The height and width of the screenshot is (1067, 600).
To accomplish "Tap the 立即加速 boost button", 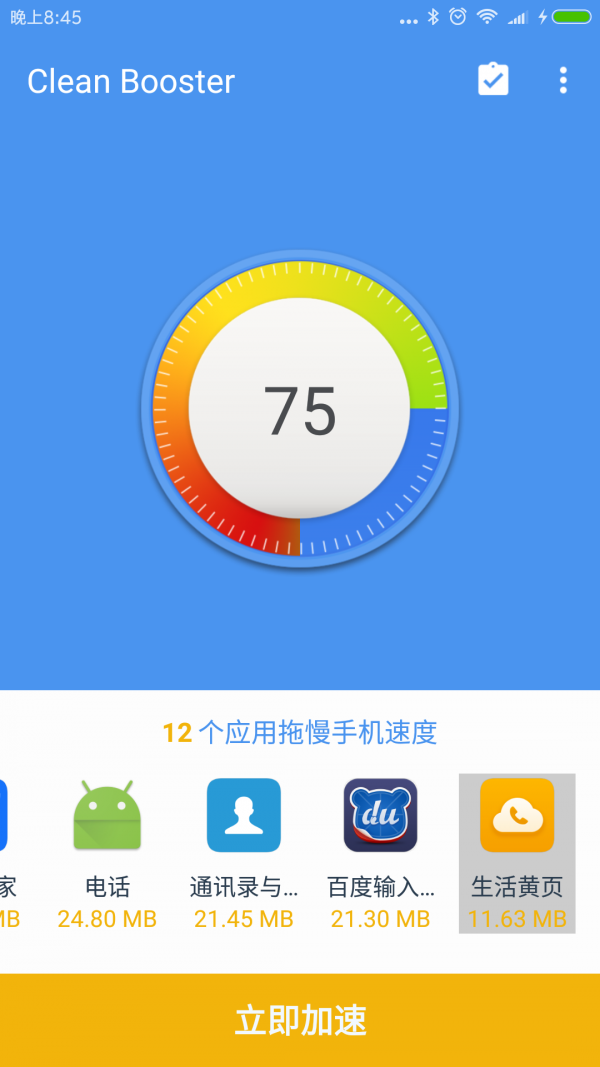I will 300,1020.
